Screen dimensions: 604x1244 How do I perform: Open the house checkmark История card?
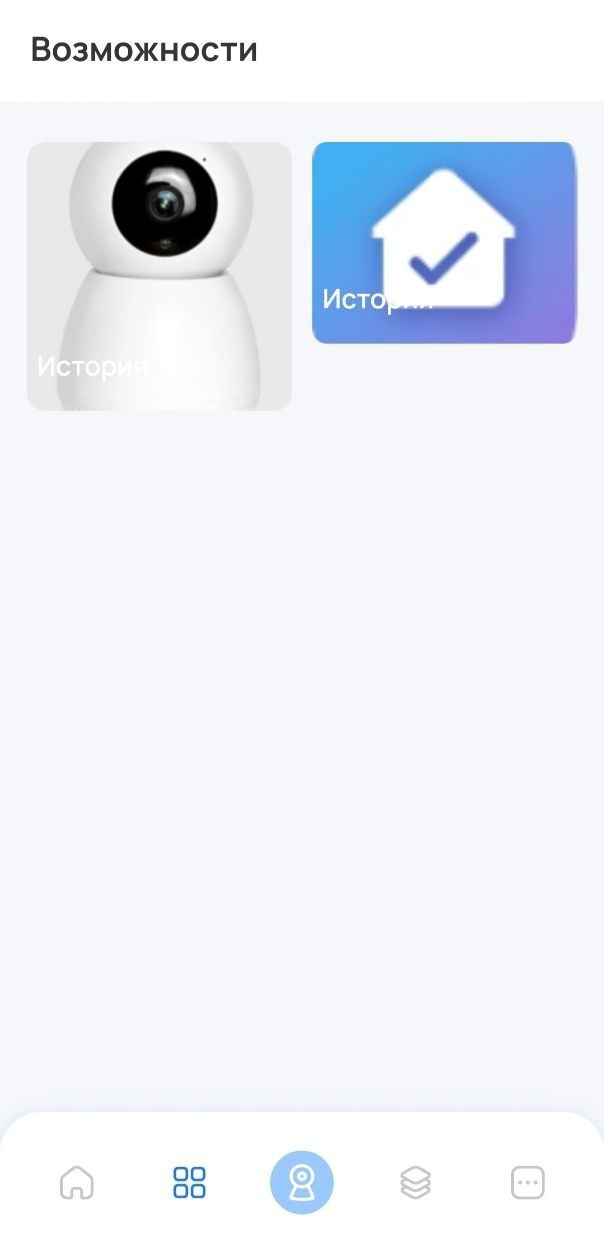[444, 243]
